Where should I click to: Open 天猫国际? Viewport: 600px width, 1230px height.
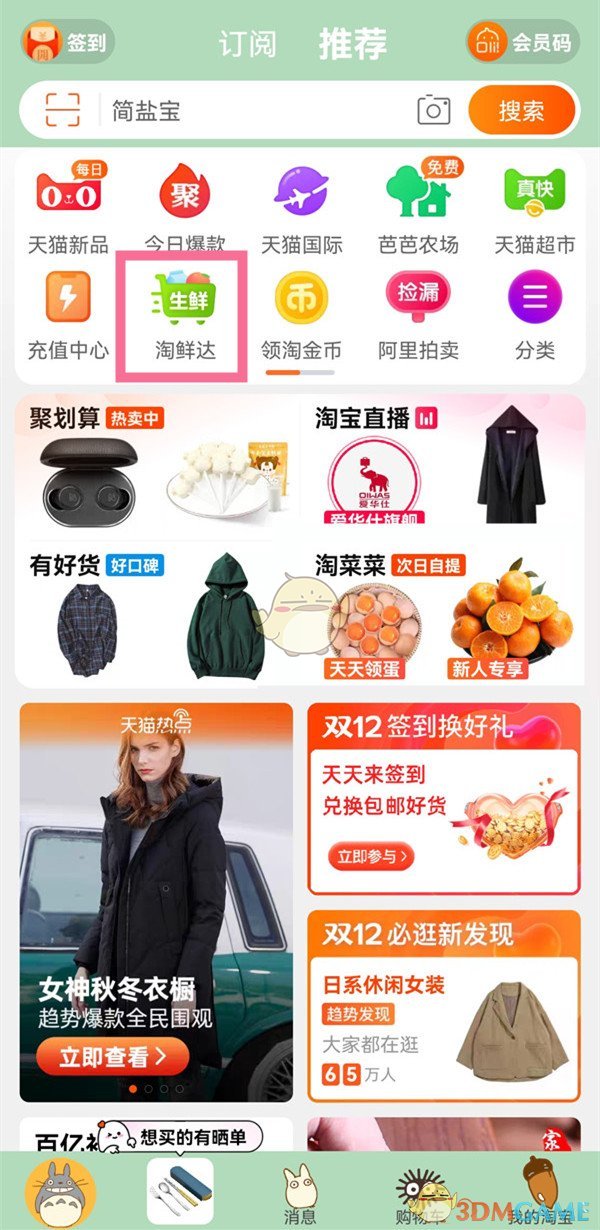point(301,209)
